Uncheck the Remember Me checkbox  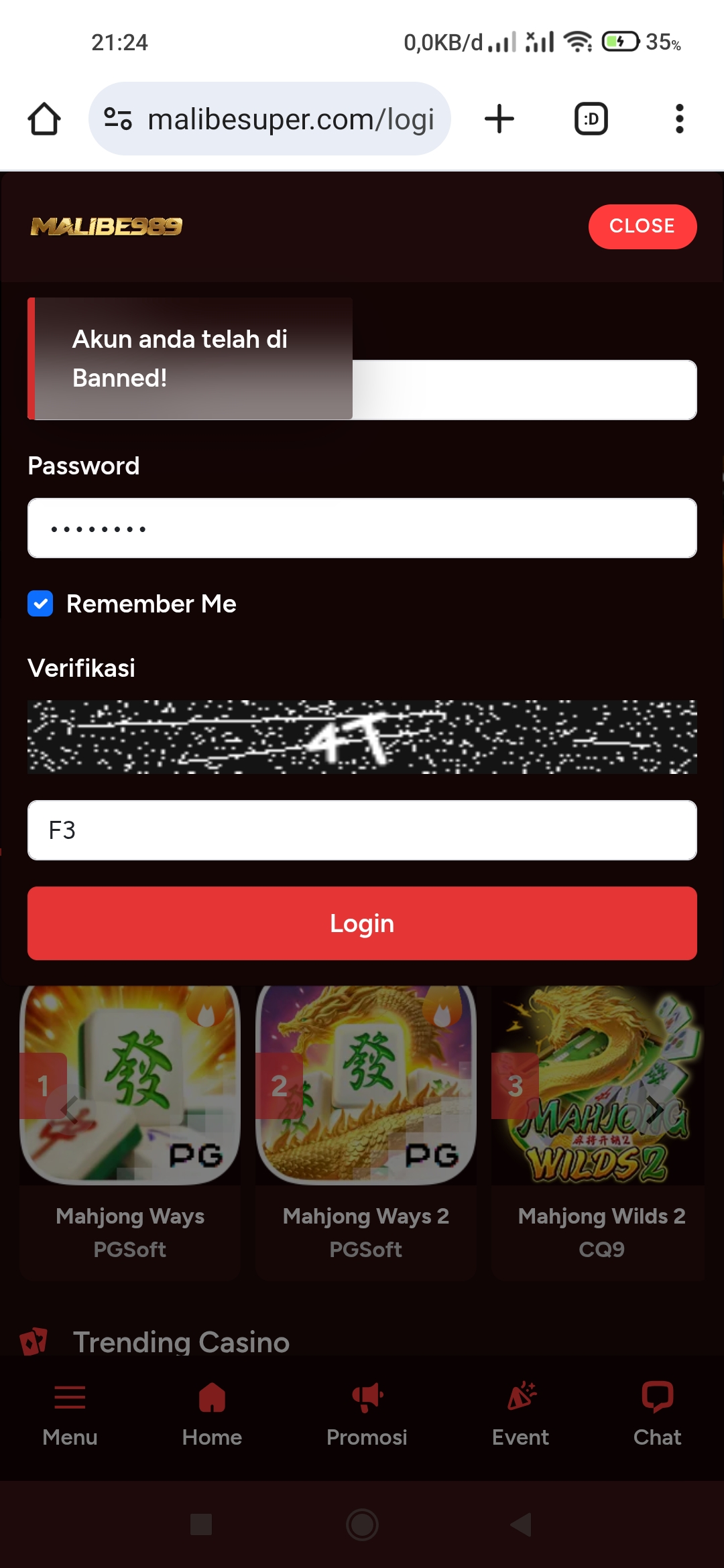click(41, 604)
